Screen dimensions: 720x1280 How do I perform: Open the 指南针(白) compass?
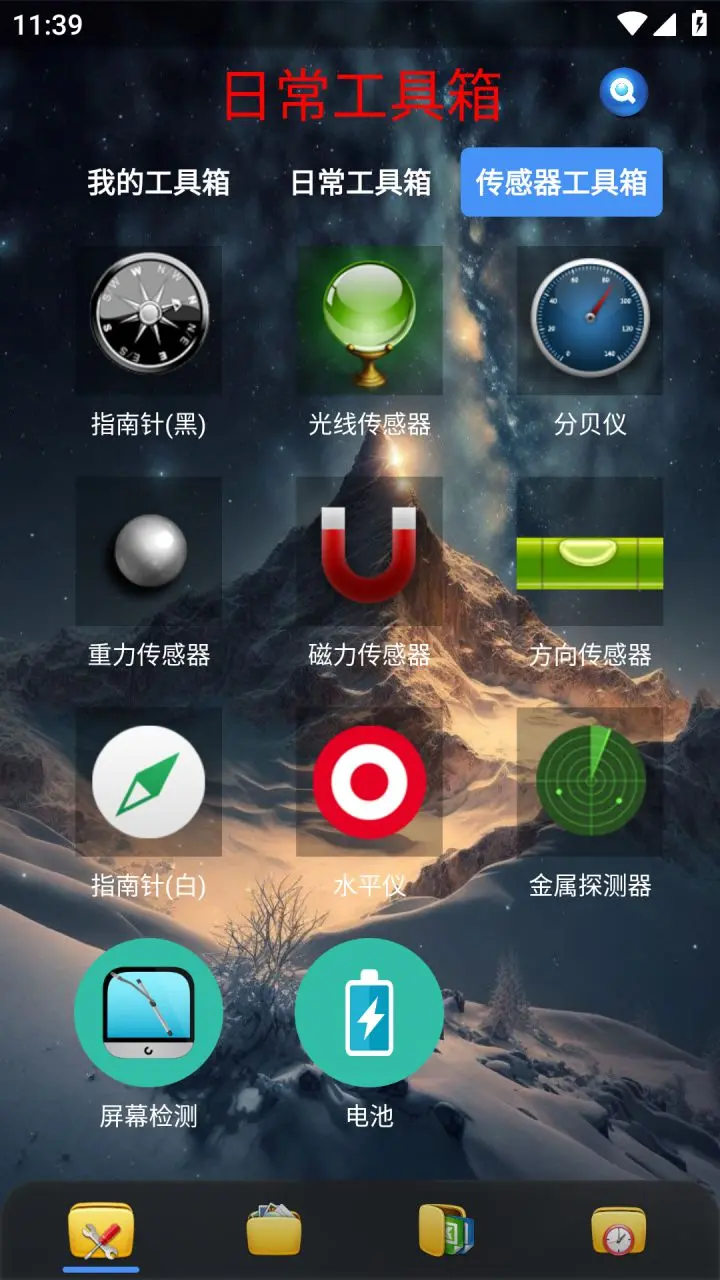[149, 782]
